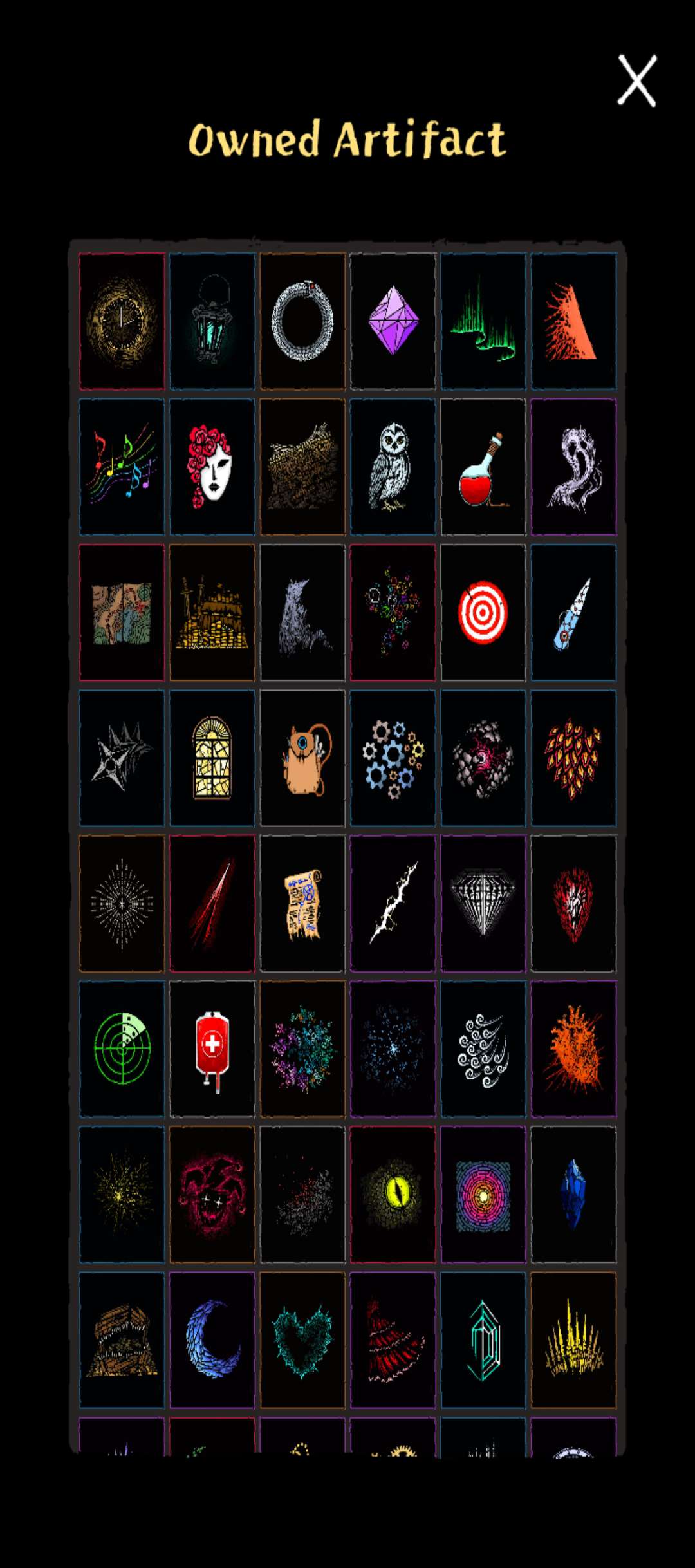Open the blue gears artifact

click(393, 758)
